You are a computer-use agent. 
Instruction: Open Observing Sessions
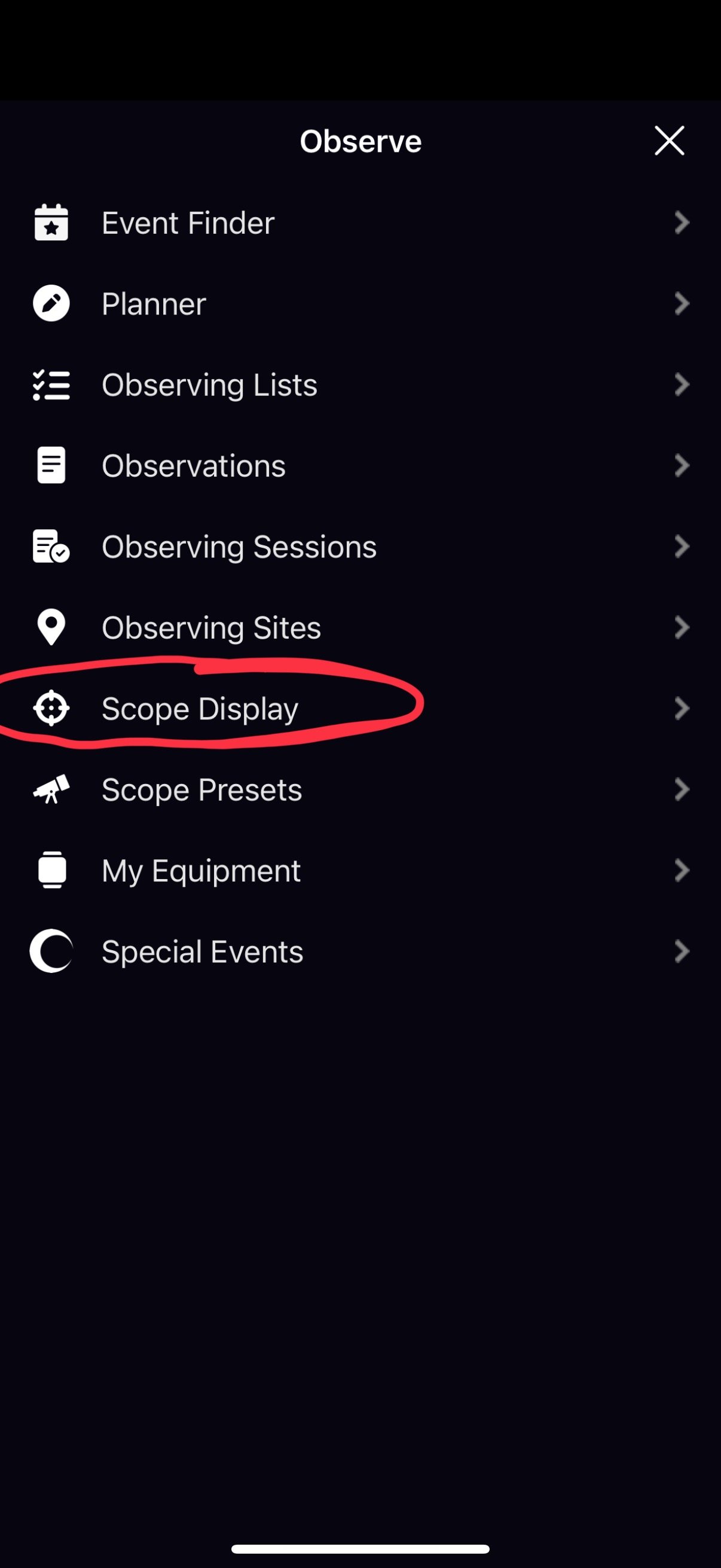[x=360, y=547]
